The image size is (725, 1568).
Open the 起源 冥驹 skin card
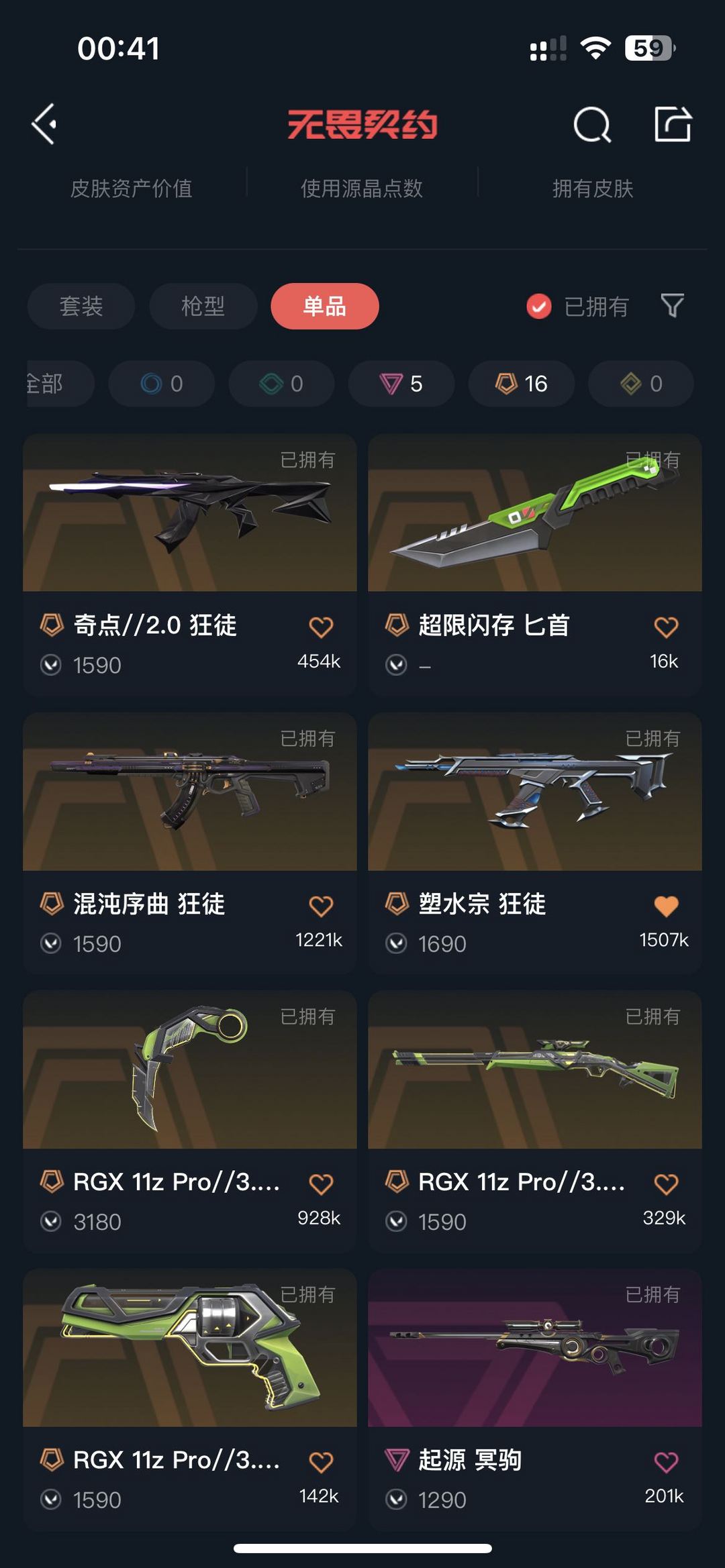[535, 1399]
